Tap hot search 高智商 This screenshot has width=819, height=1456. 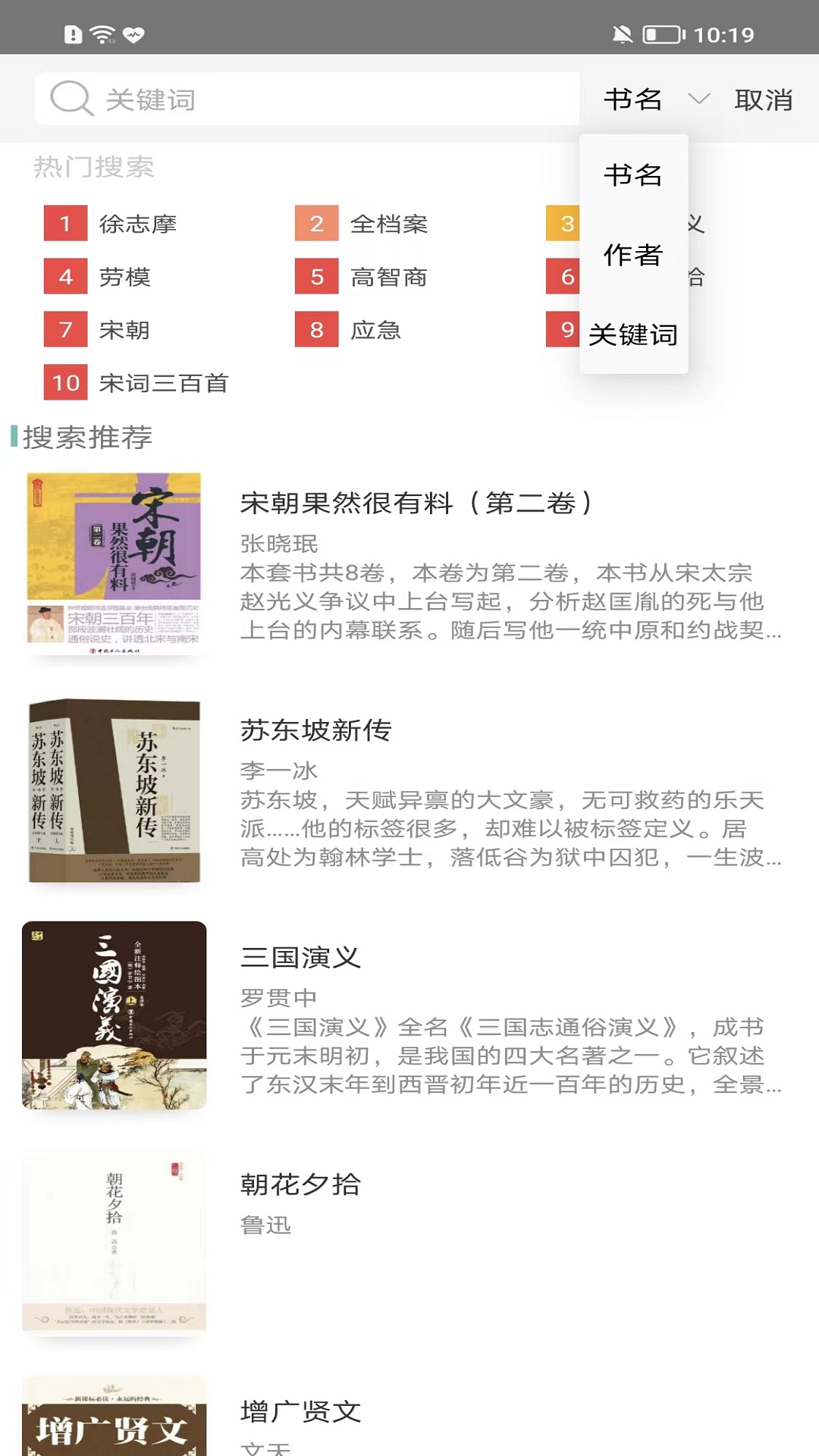point(388,278)
